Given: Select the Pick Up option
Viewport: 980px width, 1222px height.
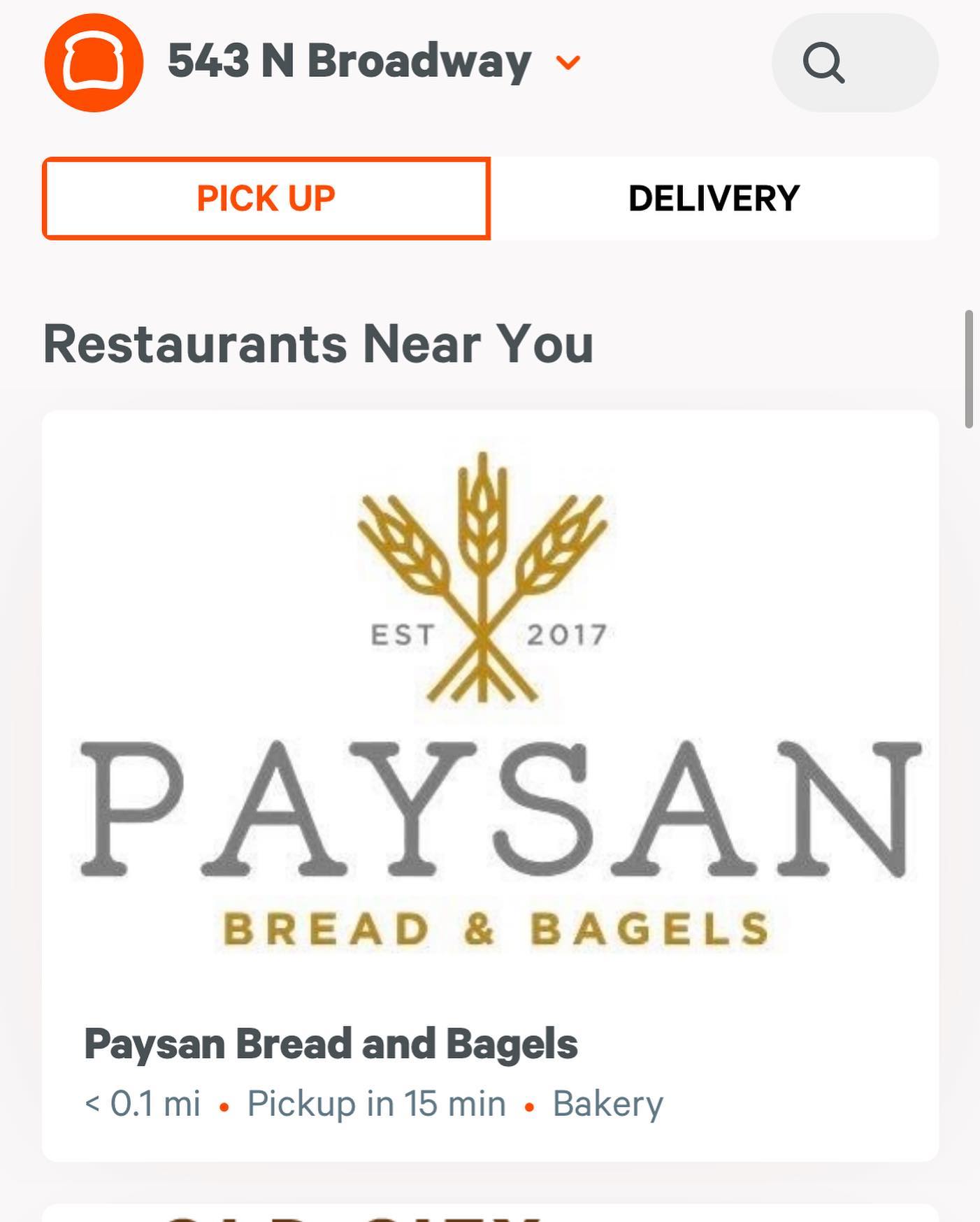Looking at the screenshot, I should click(x=266, y=199).
